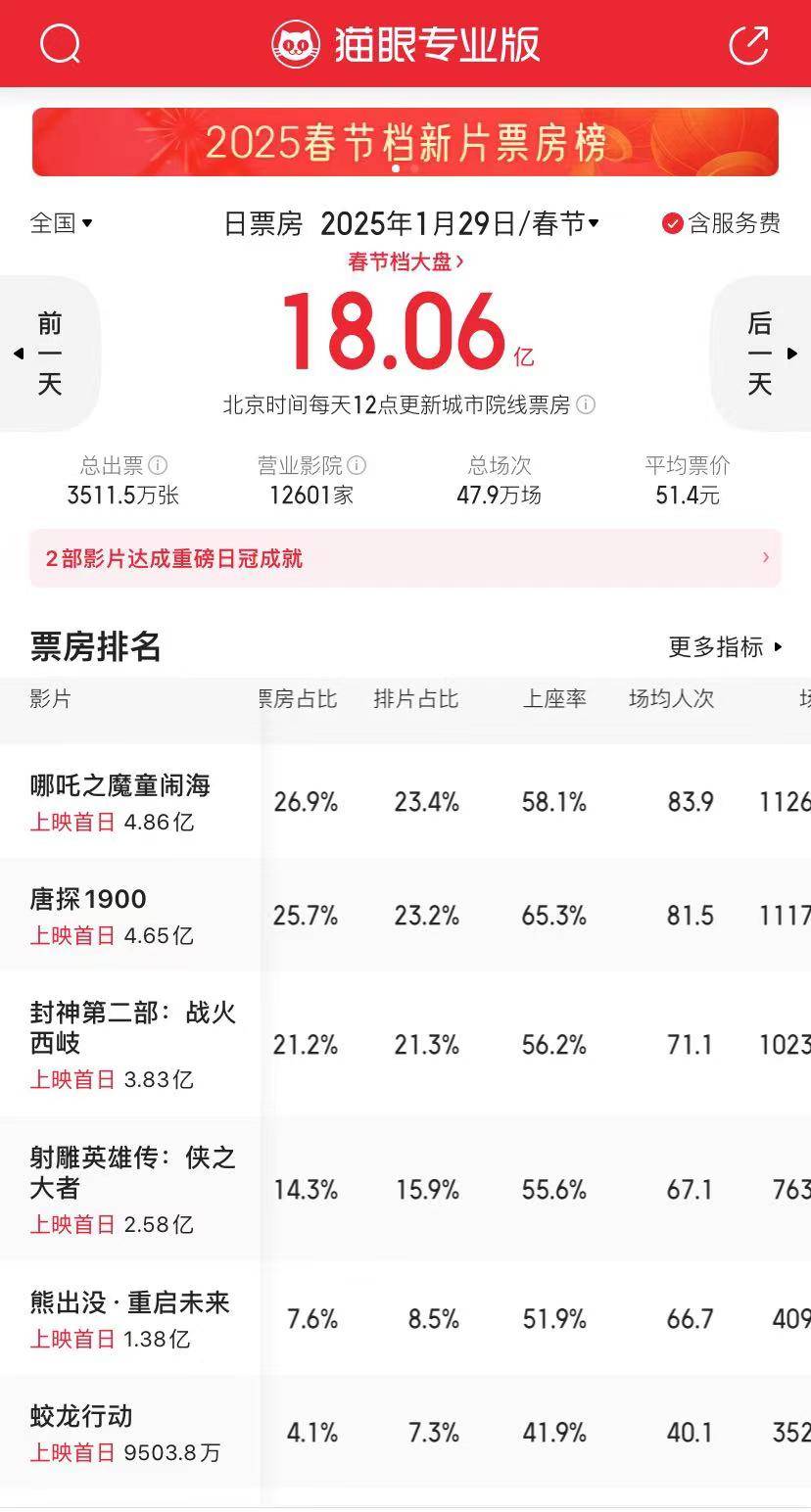Open the search icon in the header

60,44
